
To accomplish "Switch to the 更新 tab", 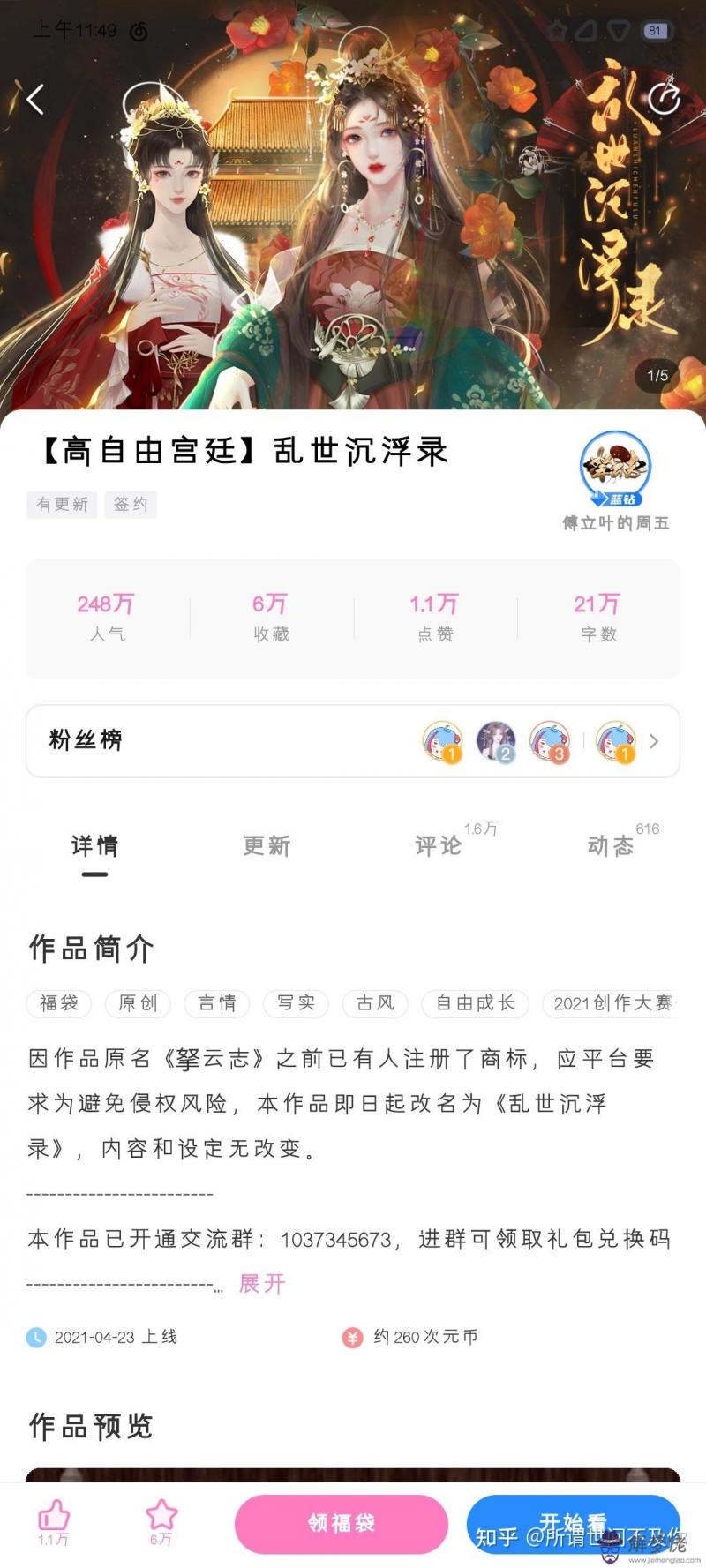I will click(x=267, y=846).
